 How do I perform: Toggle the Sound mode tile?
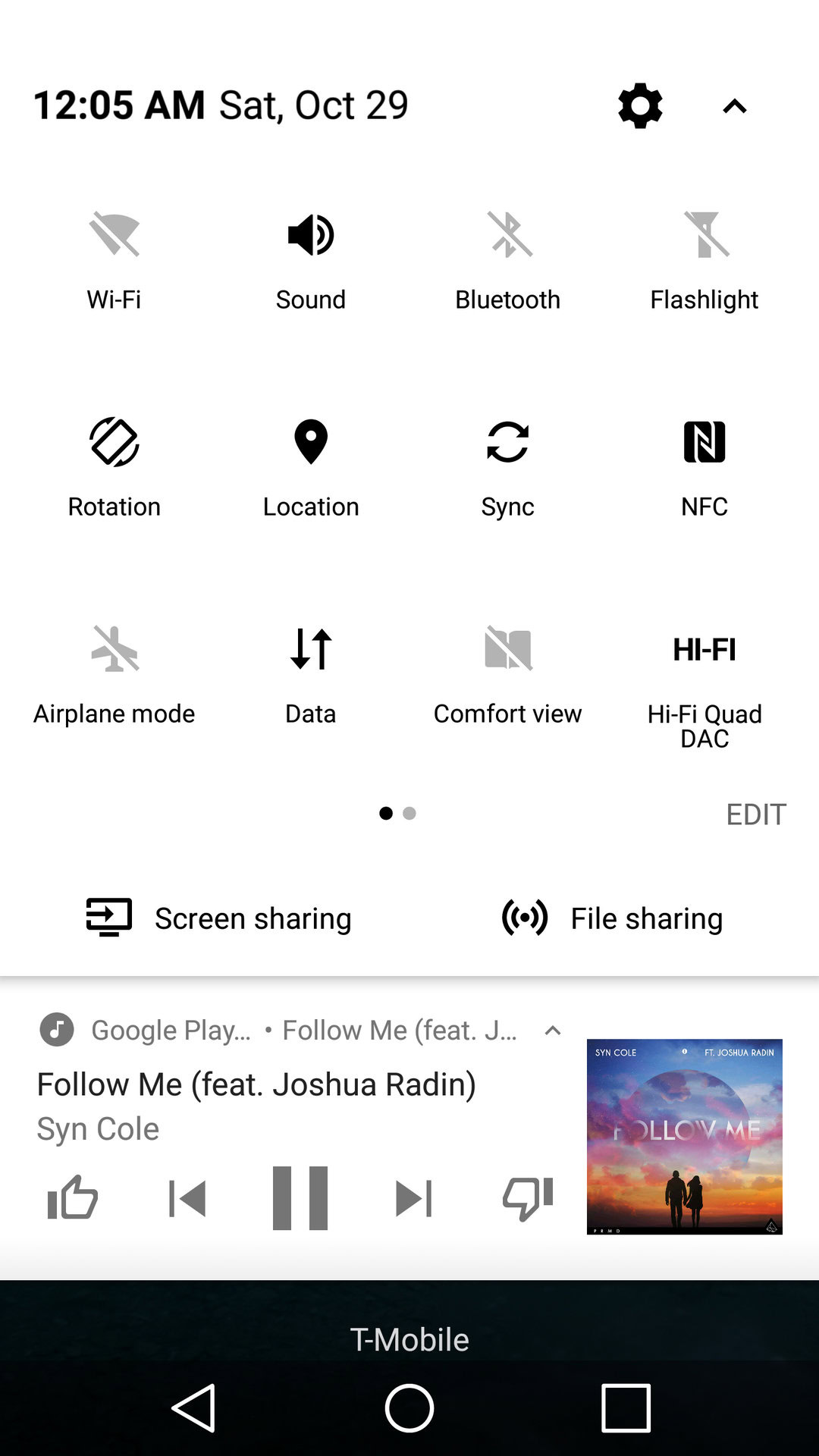coord(311,234)
